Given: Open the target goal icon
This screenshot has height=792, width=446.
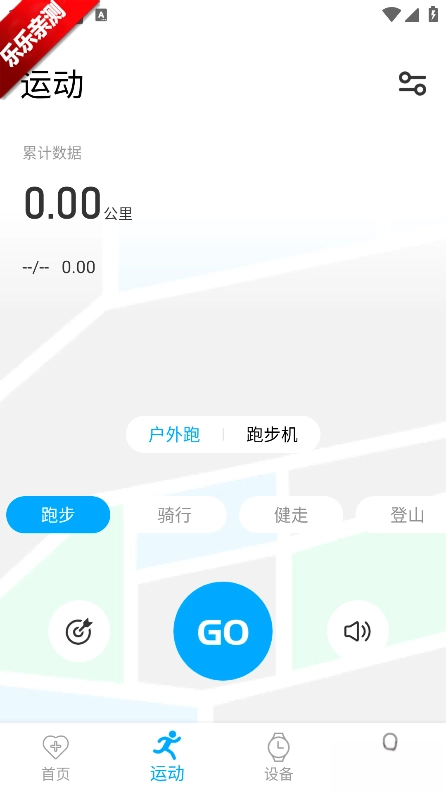Looking at the screenshot, I should coord(79,631).
